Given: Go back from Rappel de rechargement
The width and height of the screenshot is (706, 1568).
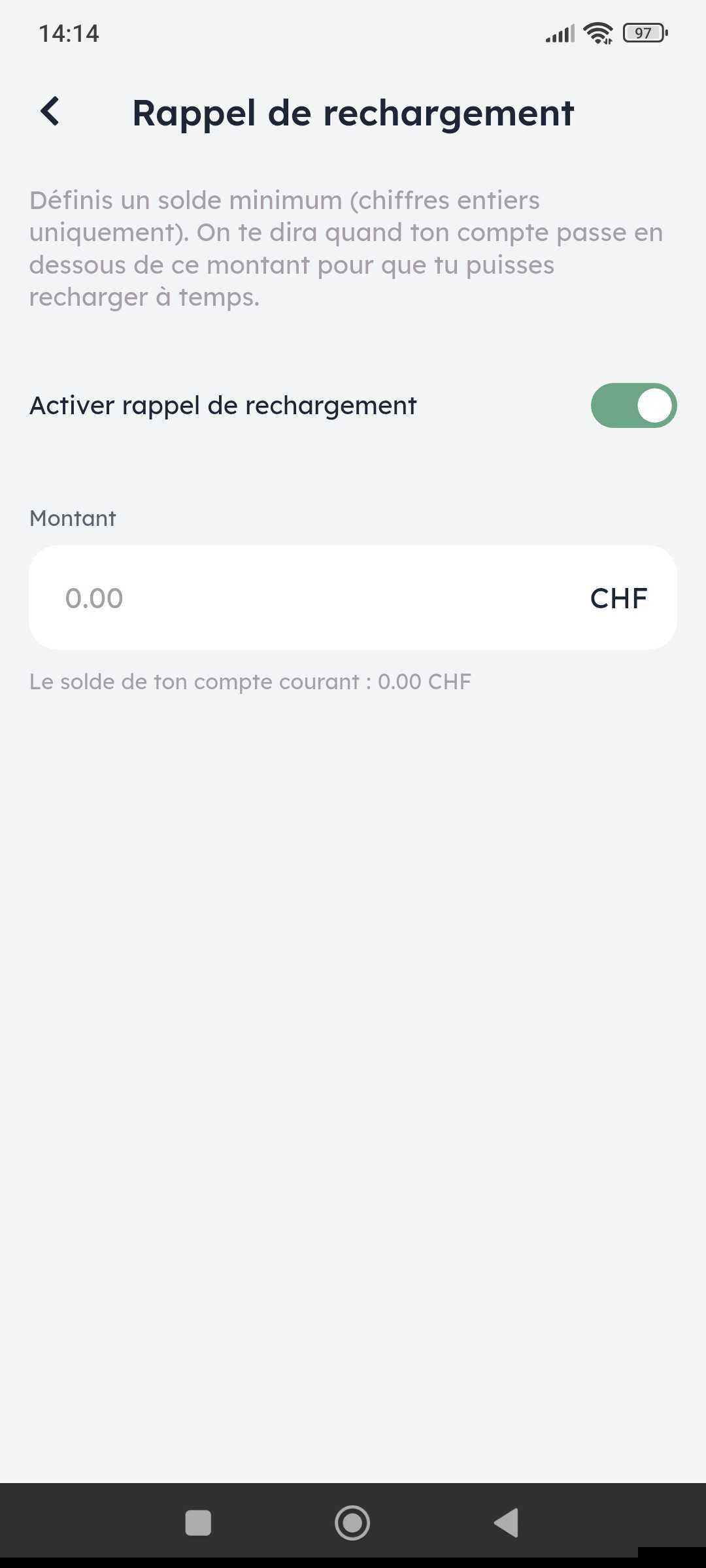Looking at the screenshot, I should pos(50,111).
